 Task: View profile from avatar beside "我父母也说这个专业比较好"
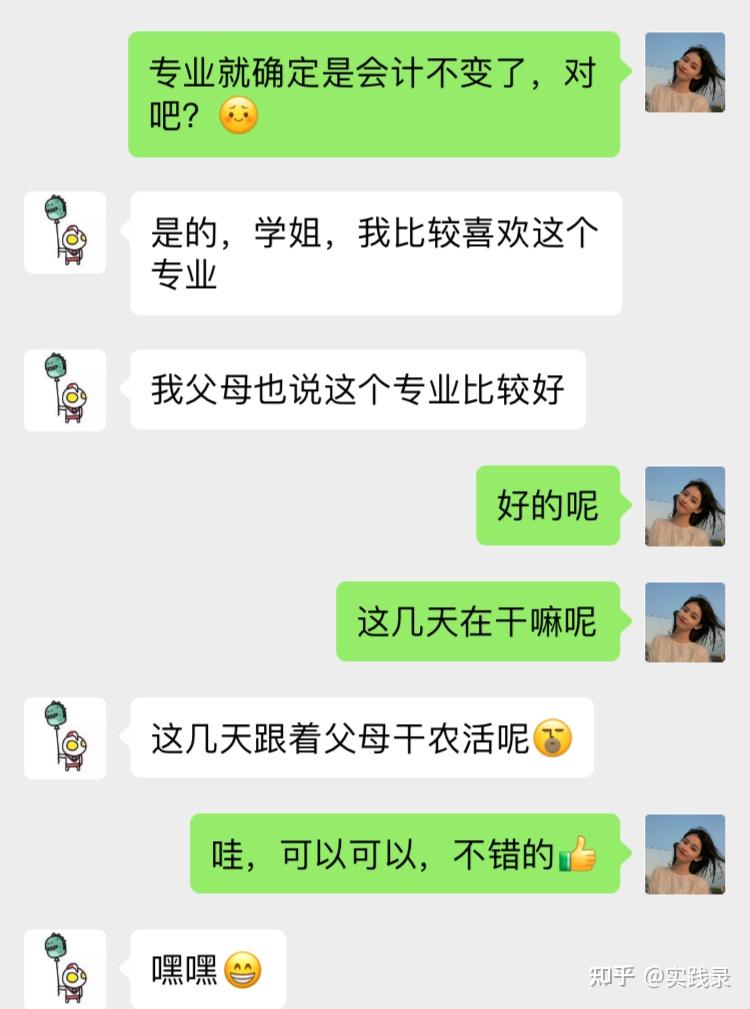pos(65,390)
